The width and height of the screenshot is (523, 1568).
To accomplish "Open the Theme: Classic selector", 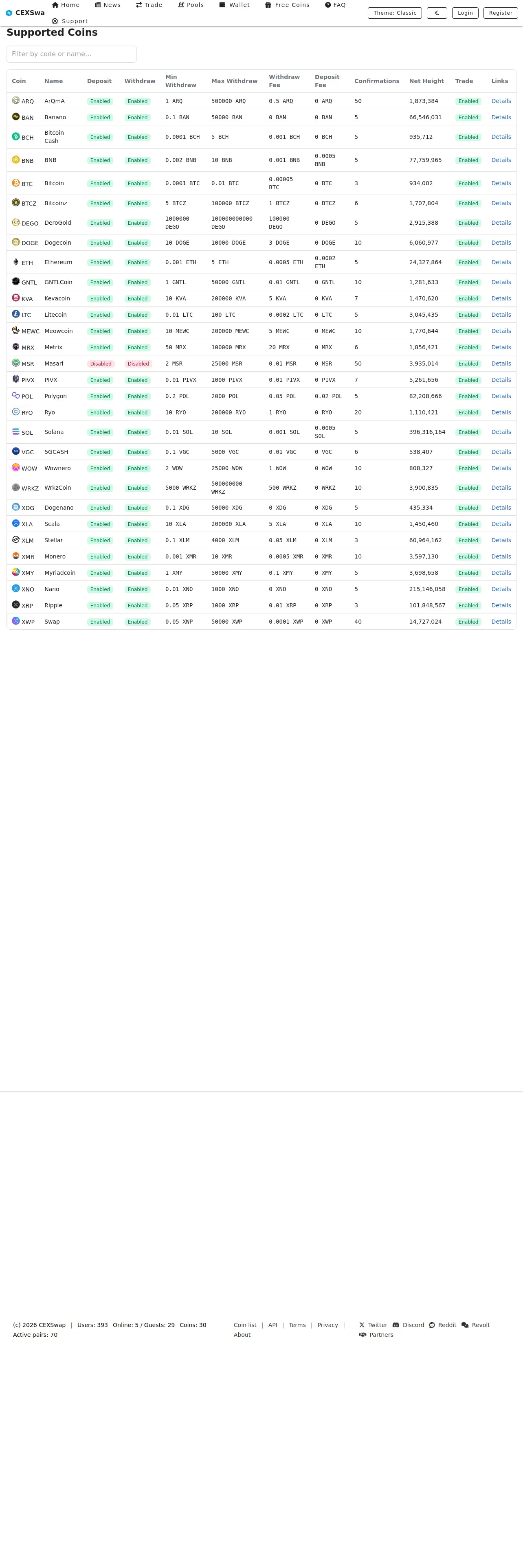I will (x=395, y=13).
